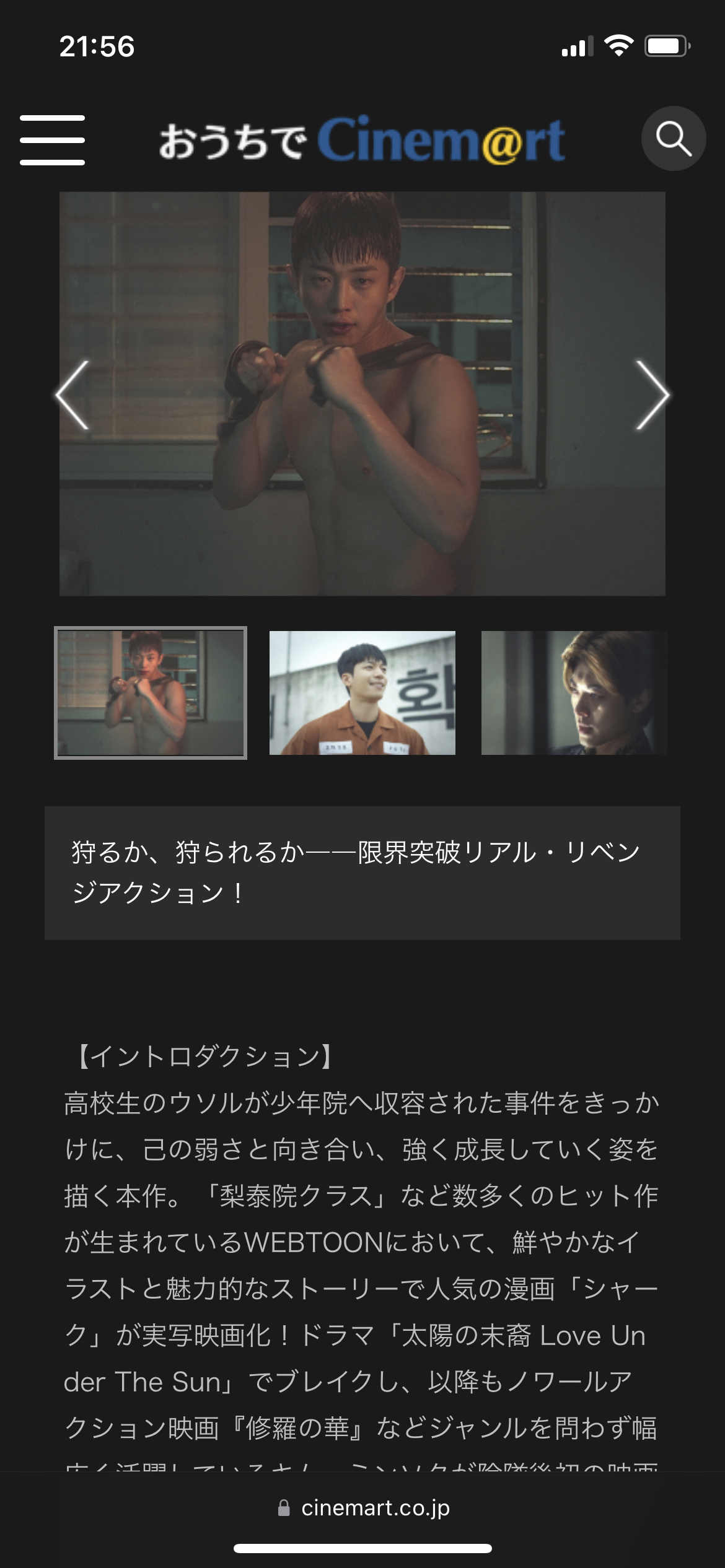The height and width of the screenshot is (1568, 725).
Task: Select the blond man close-up thumbnail
Action: coord(574,692)
